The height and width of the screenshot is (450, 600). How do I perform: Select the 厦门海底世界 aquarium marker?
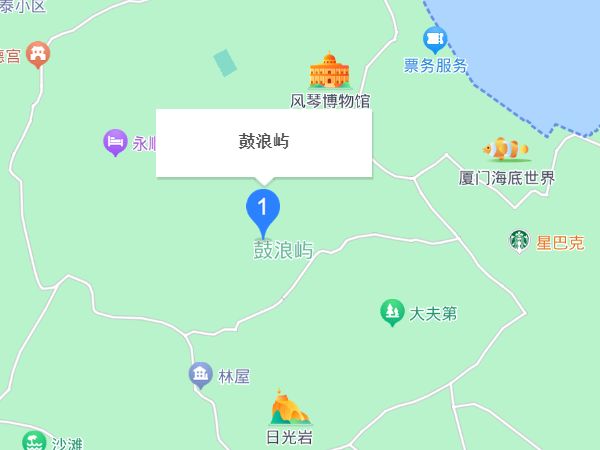506,150
